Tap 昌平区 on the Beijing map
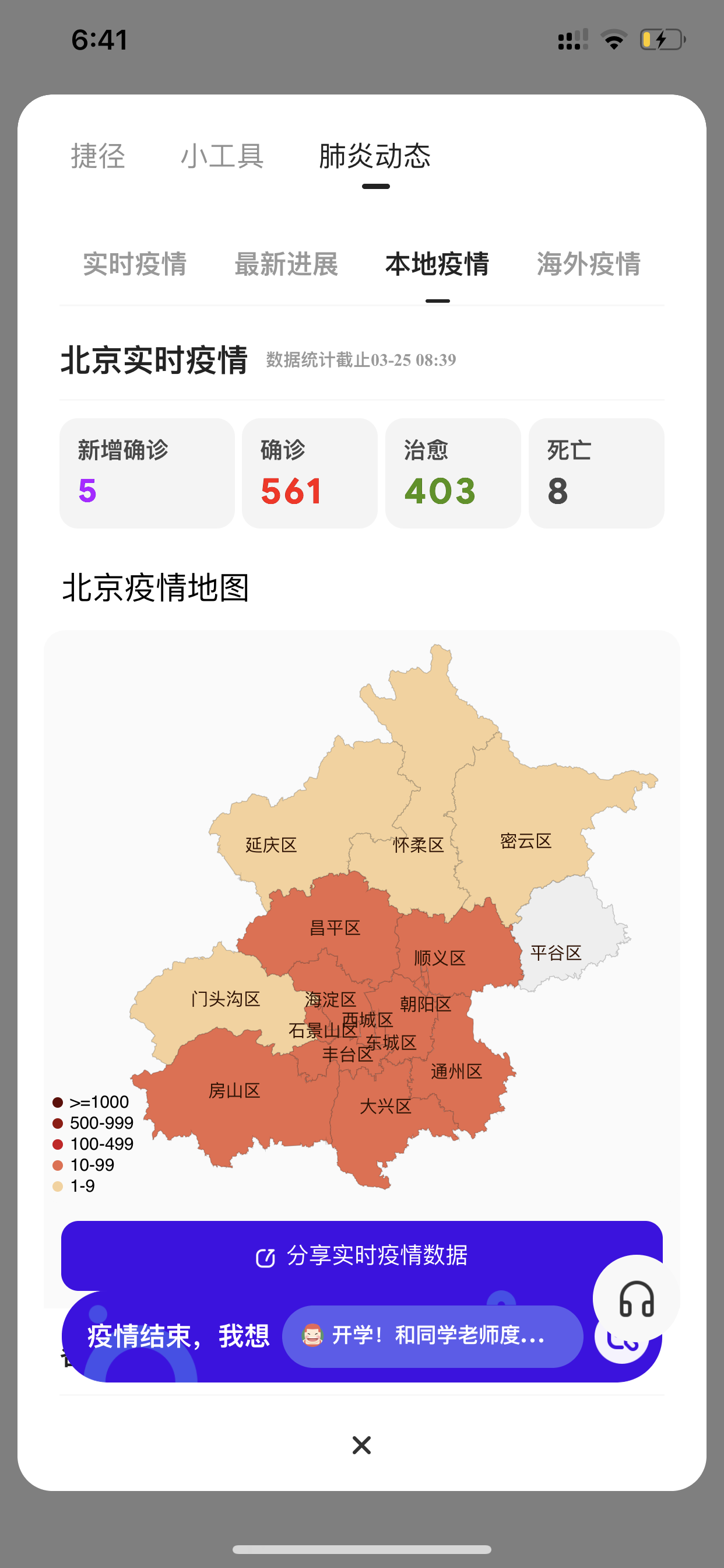 pos(335,928)
